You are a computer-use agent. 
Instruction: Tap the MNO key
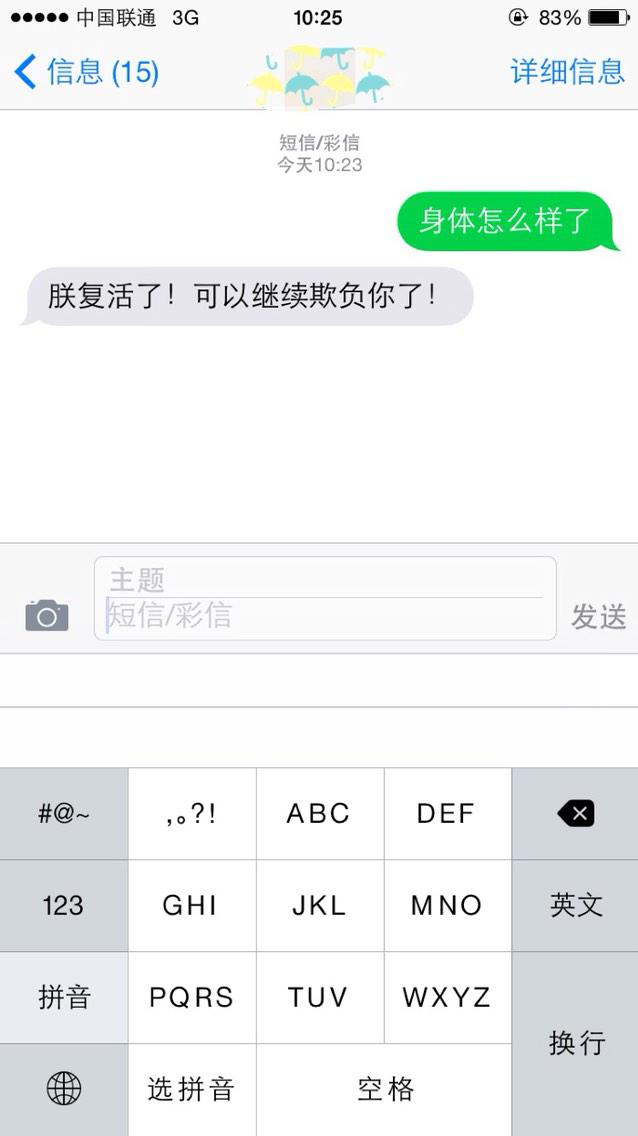446,905
